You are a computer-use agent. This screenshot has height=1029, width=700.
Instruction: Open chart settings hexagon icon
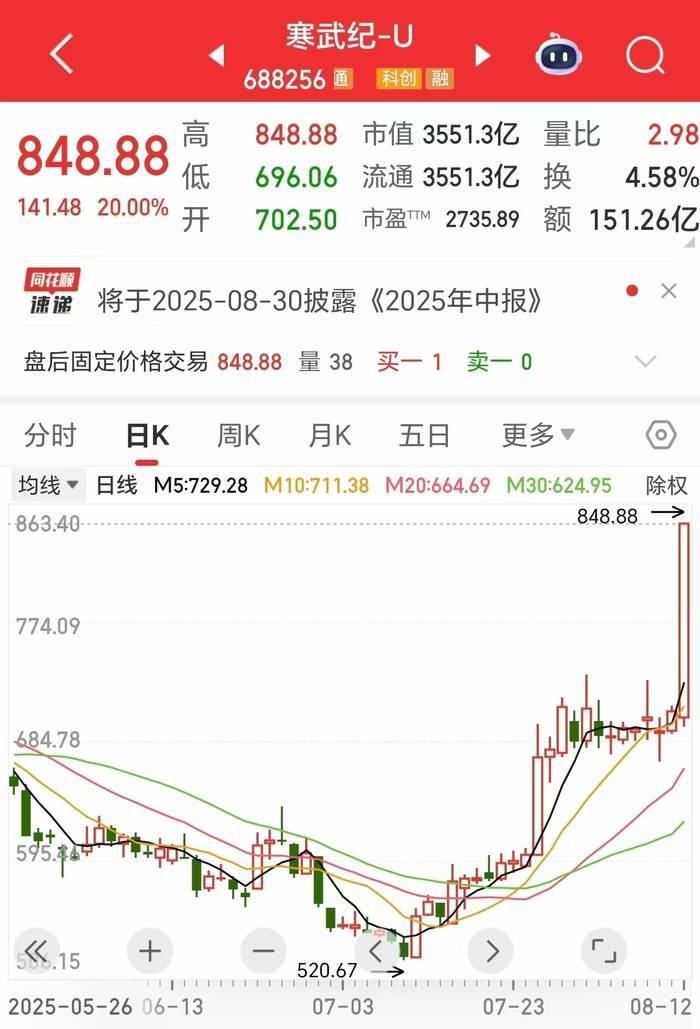(661, 436)
